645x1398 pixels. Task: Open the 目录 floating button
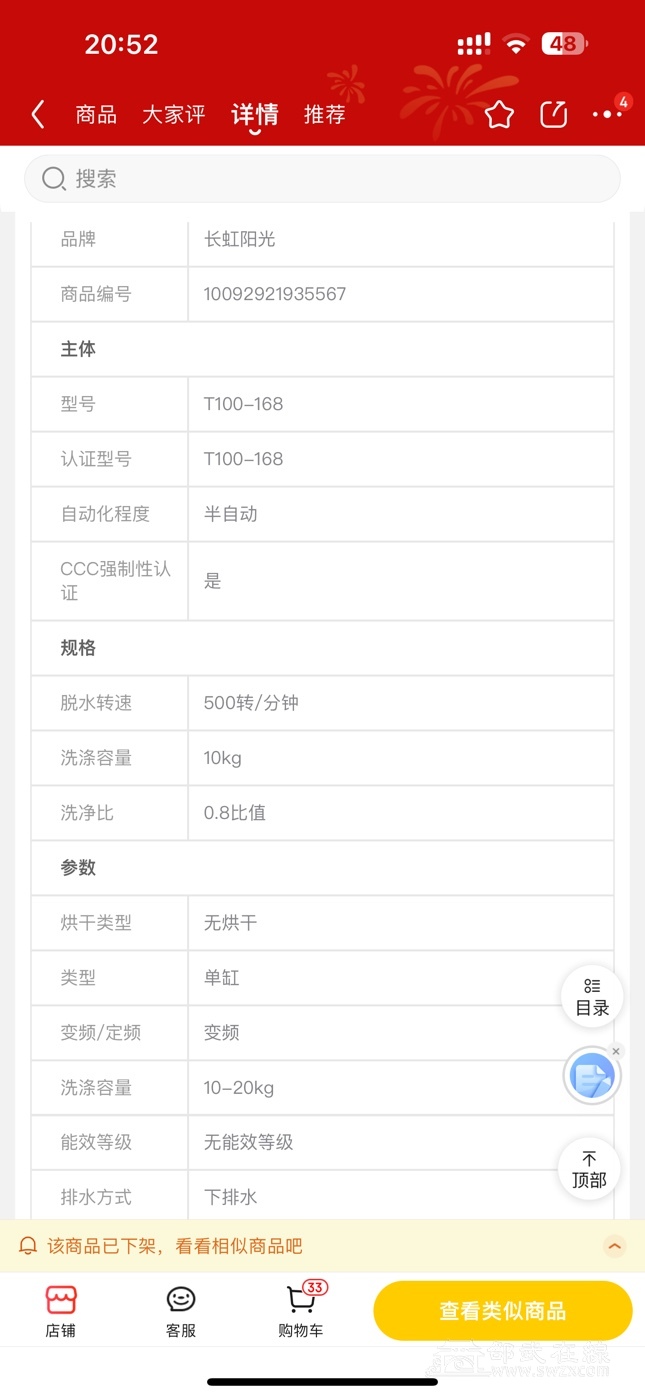point(592,997)
